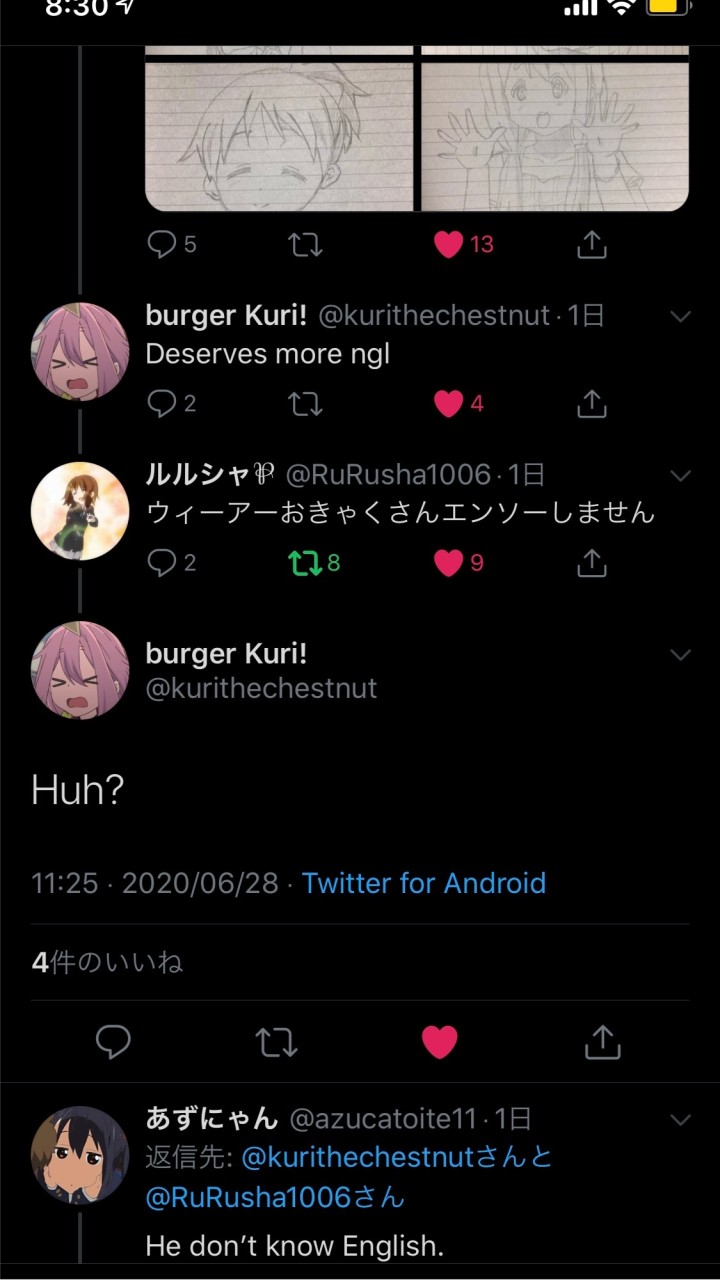Open ルルシャ's profile avatar
The width and height of the screenshot is (720, 1280).
click(81, 511)
